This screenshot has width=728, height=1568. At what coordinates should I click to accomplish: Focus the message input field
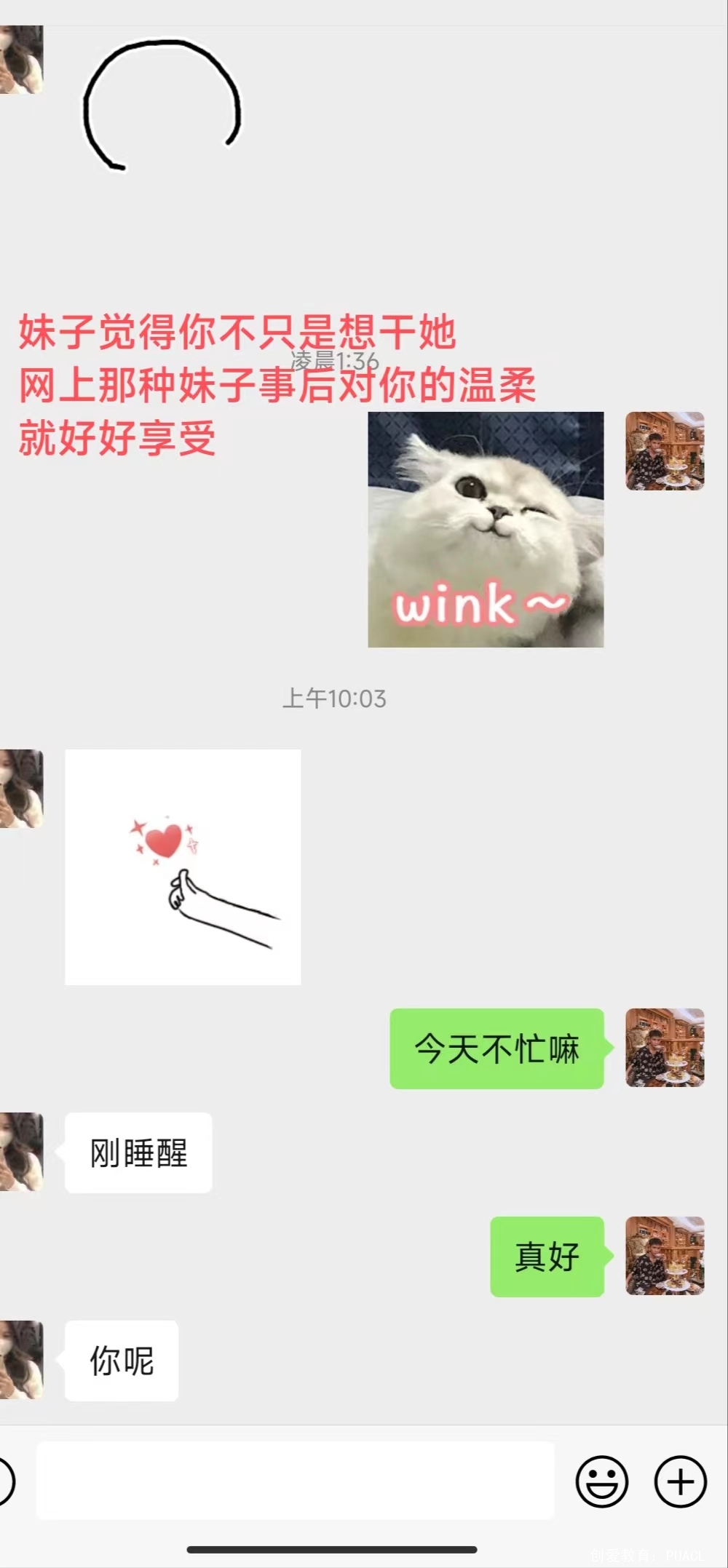point(295,1480)
